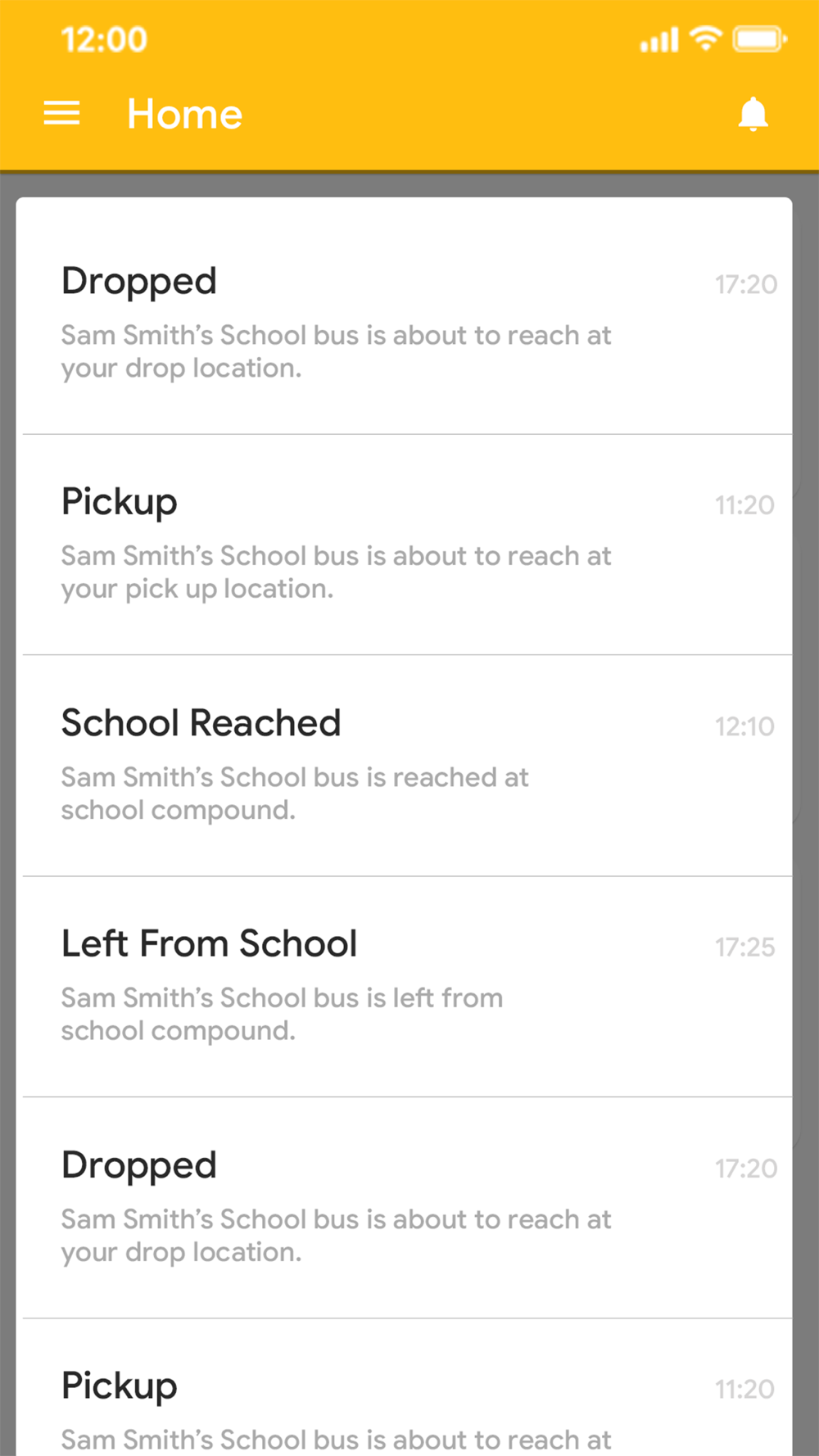Open the hamburger drawer menu

point(61,113)
